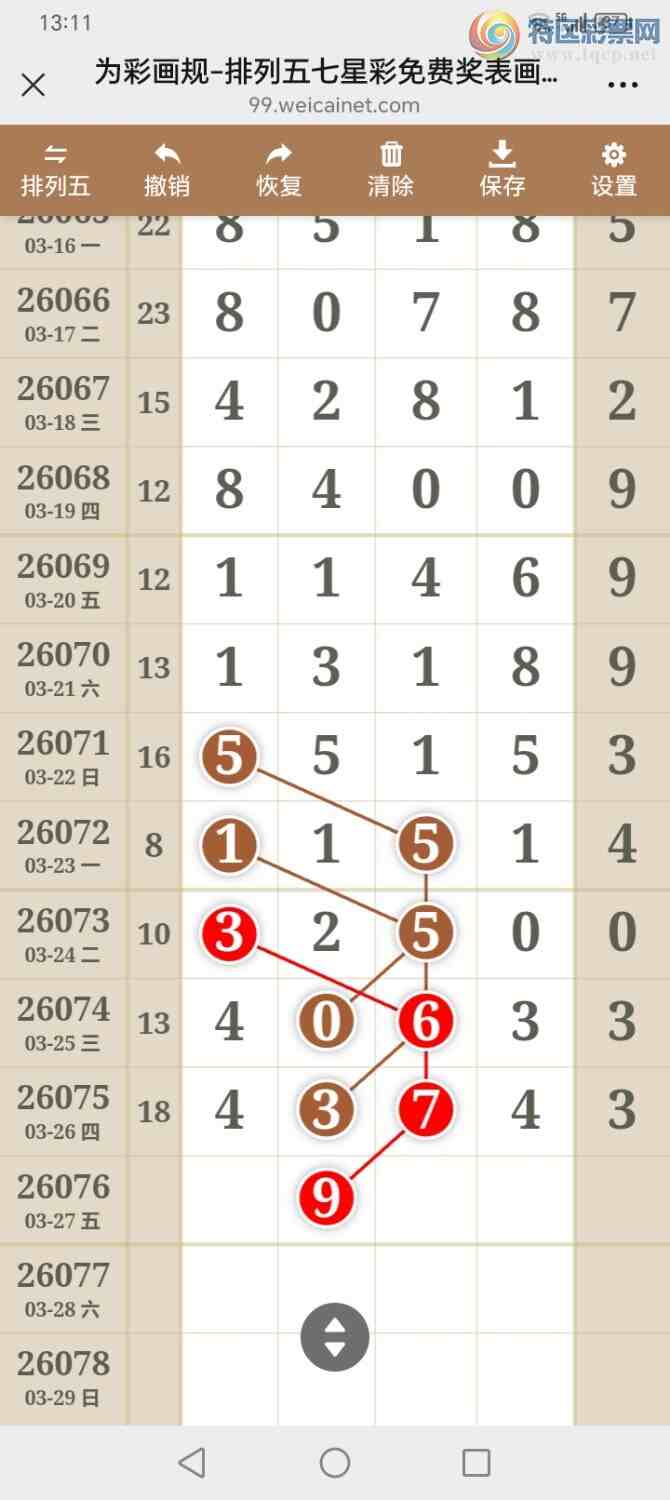Tap the brown circled 0 in row 26074
670x1500 pixels.
(326, 1022)
